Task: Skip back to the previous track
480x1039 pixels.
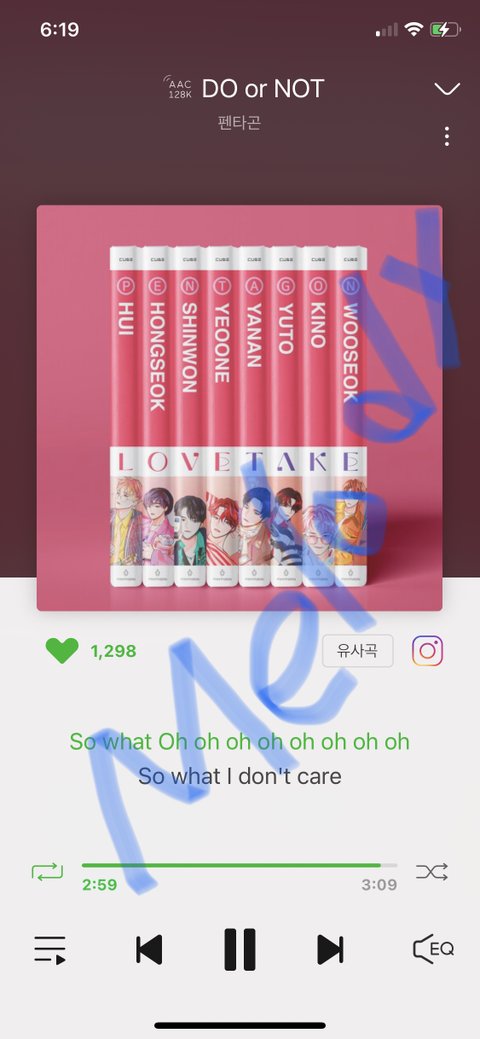Action: [149, 950]
